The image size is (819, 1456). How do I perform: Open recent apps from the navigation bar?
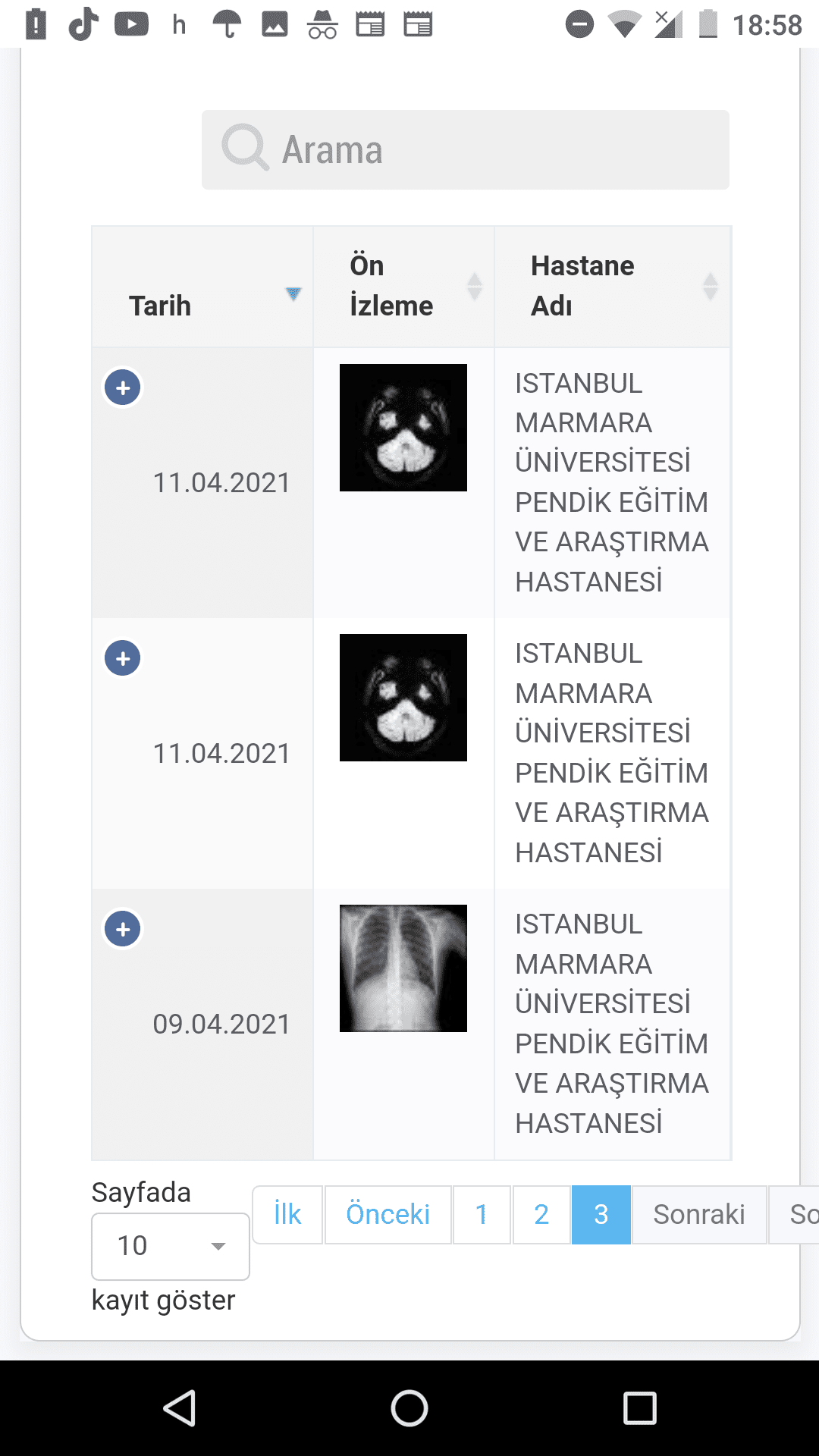(x=639, y=1408)
